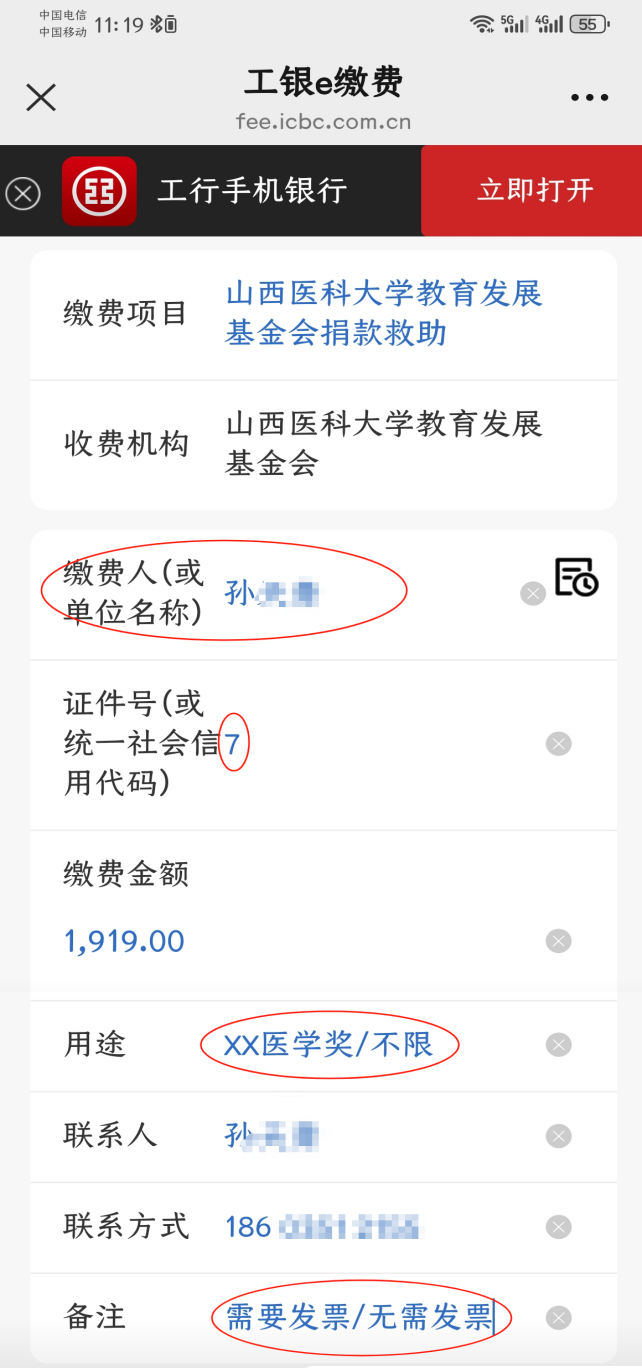Close the 工银e缴费 web page

tap(41, 97)
